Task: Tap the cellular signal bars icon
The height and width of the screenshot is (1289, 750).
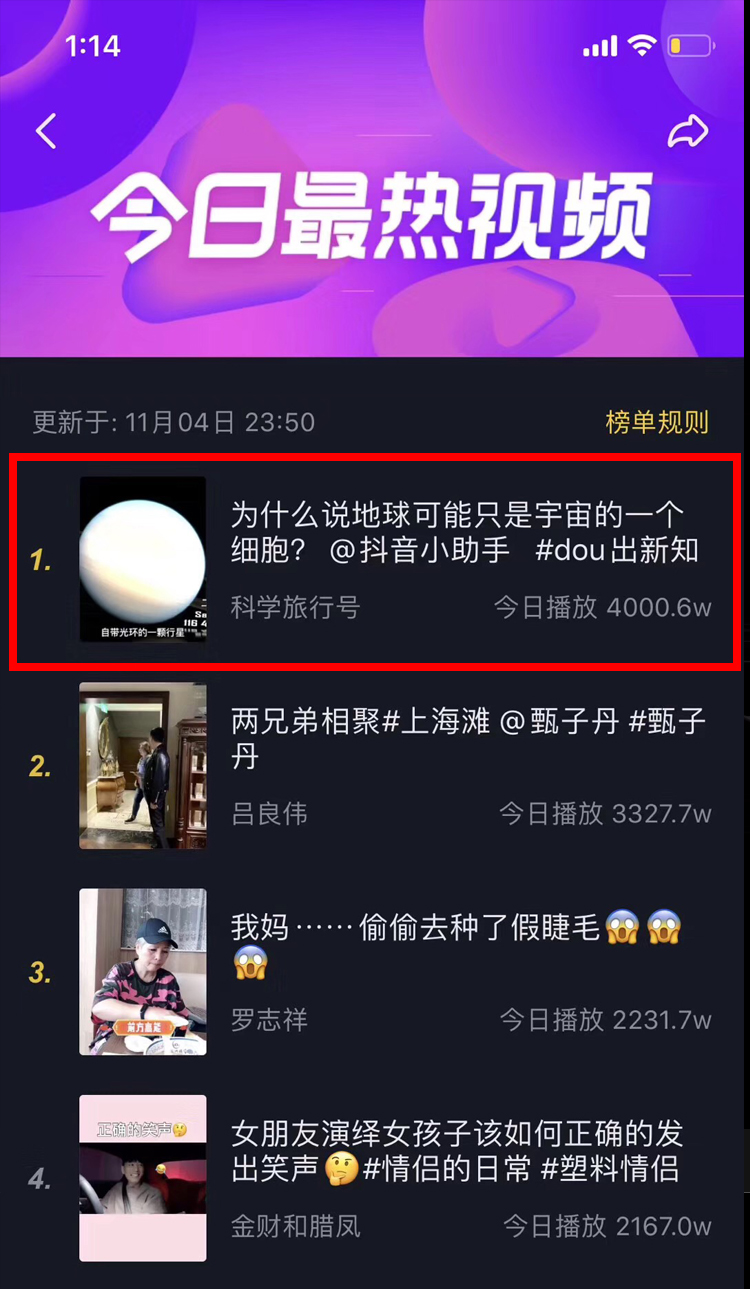Action: point(601,44)
